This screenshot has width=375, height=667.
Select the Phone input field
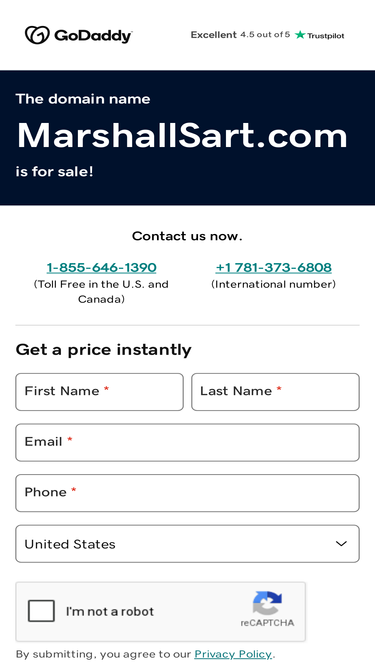coord(188,493)
